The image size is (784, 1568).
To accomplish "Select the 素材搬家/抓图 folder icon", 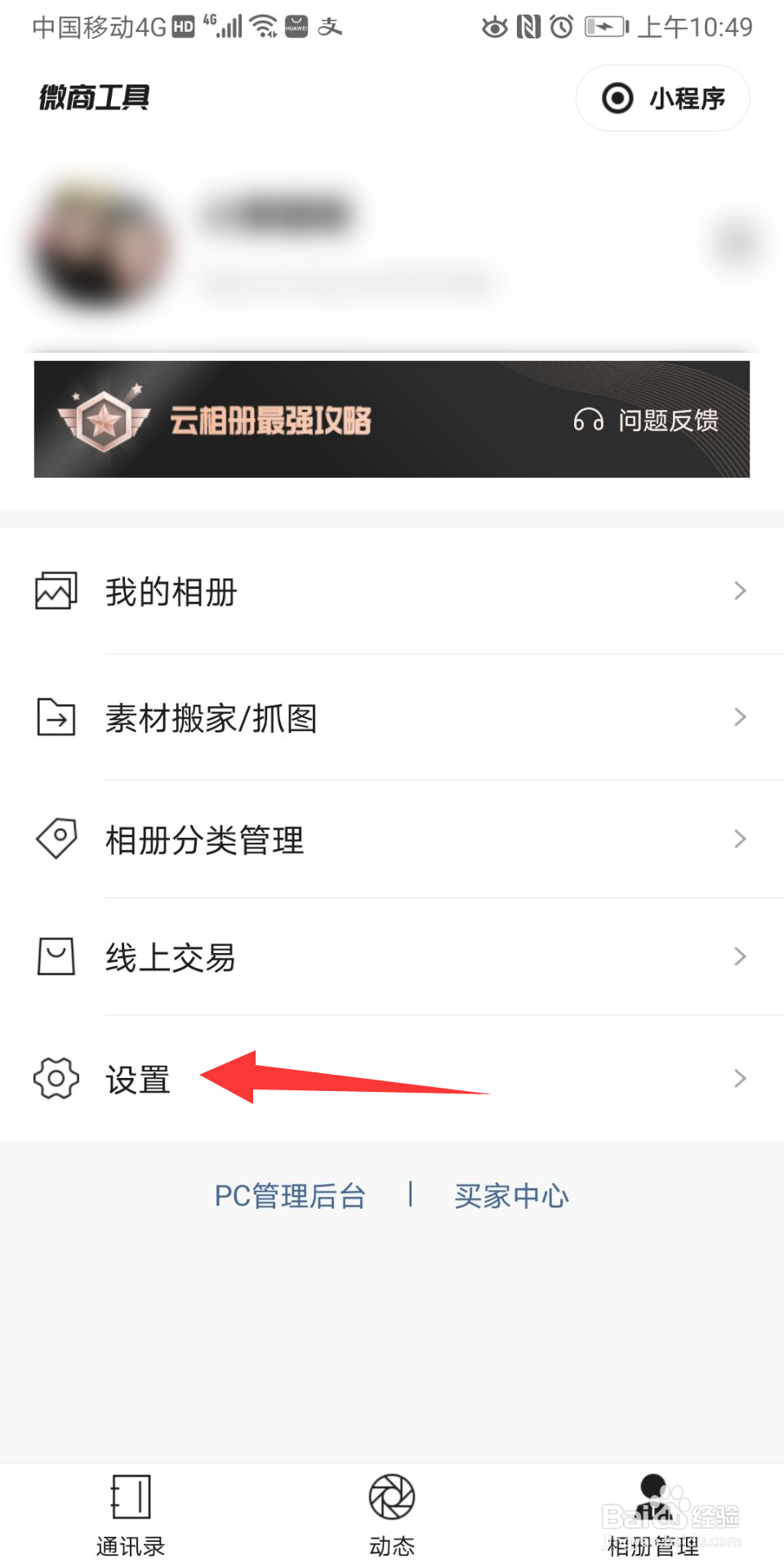I will tap(55, 718).
